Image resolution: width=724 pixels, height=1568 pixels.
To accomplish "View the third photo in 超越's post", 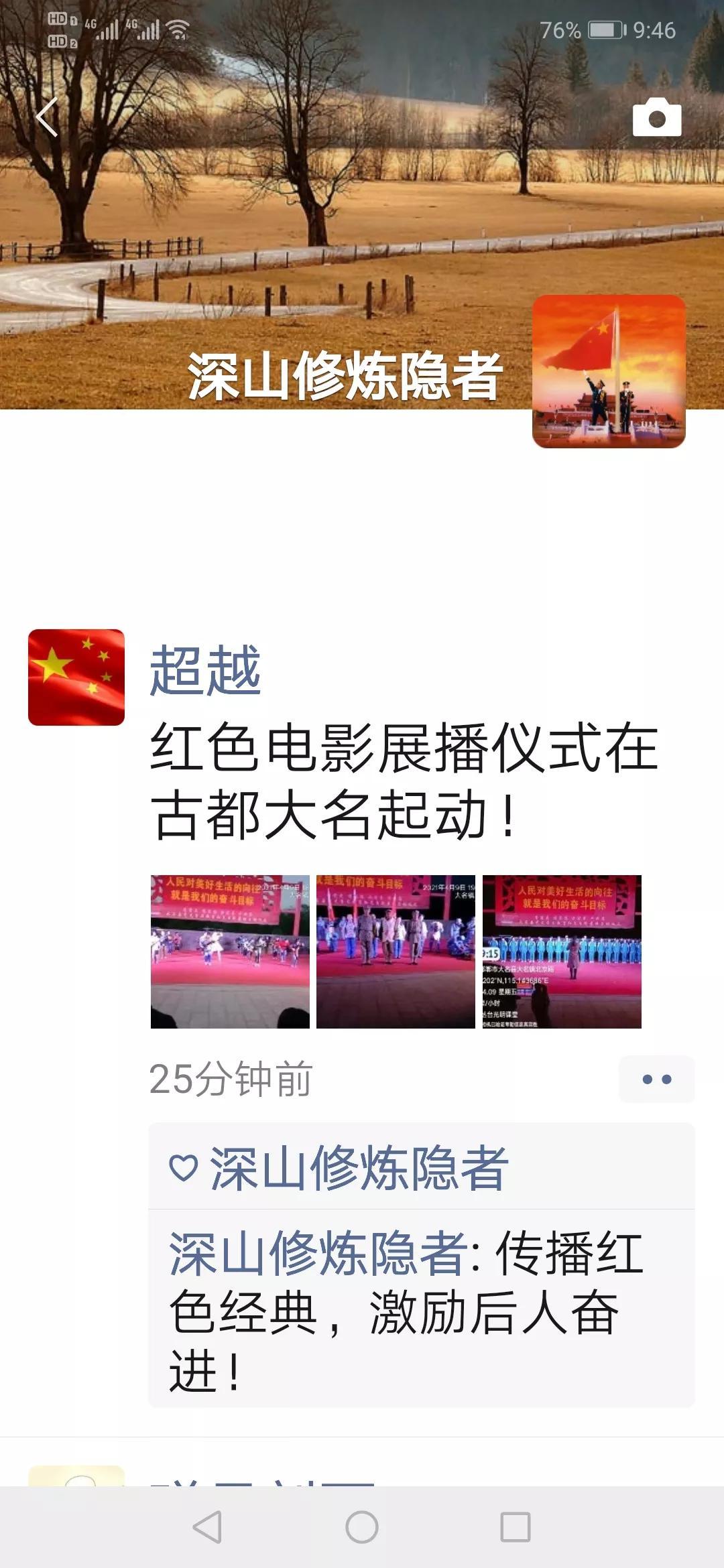I will click(562, 951).
